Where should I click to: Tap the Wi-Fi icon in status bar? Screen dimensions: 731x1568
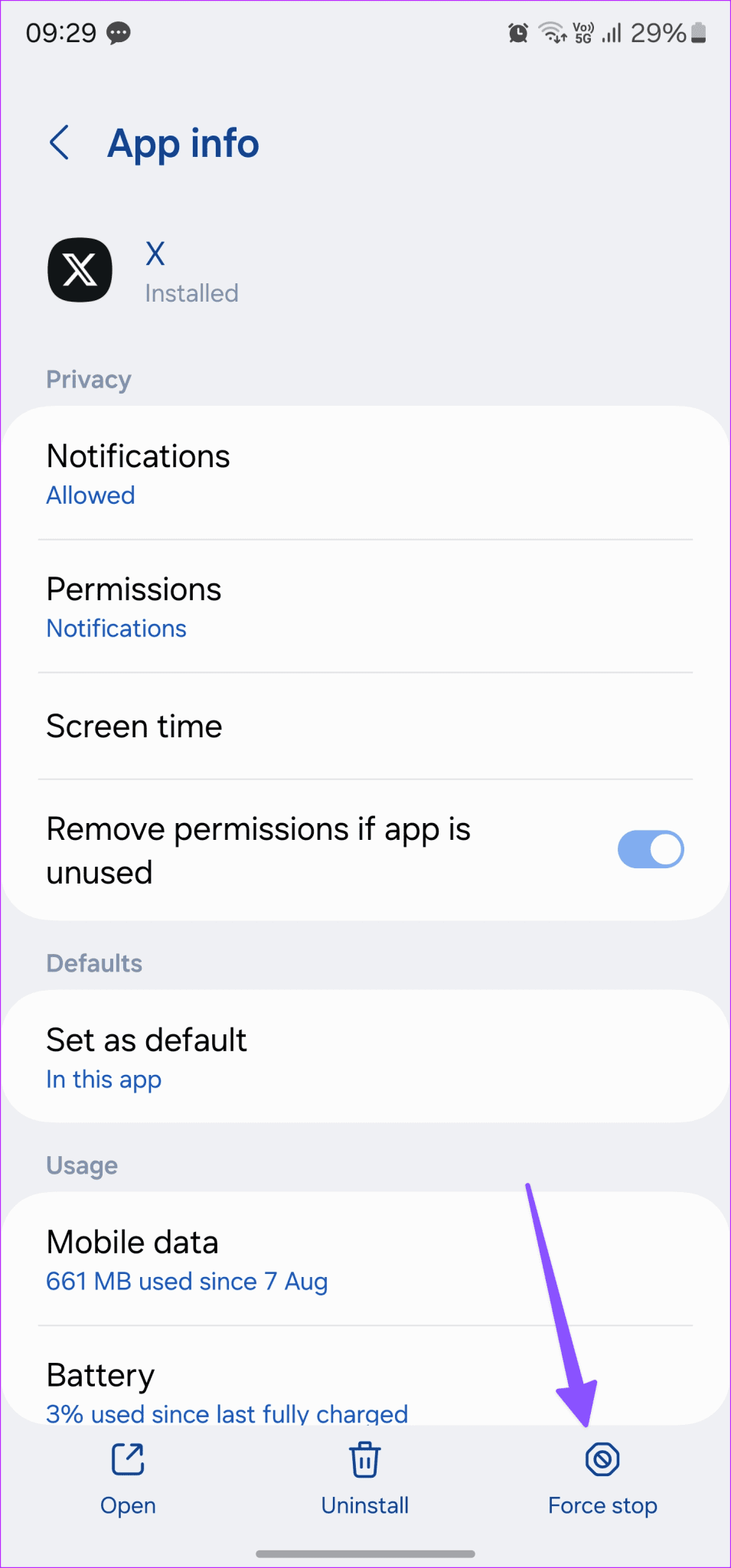[x=550, y=32]
